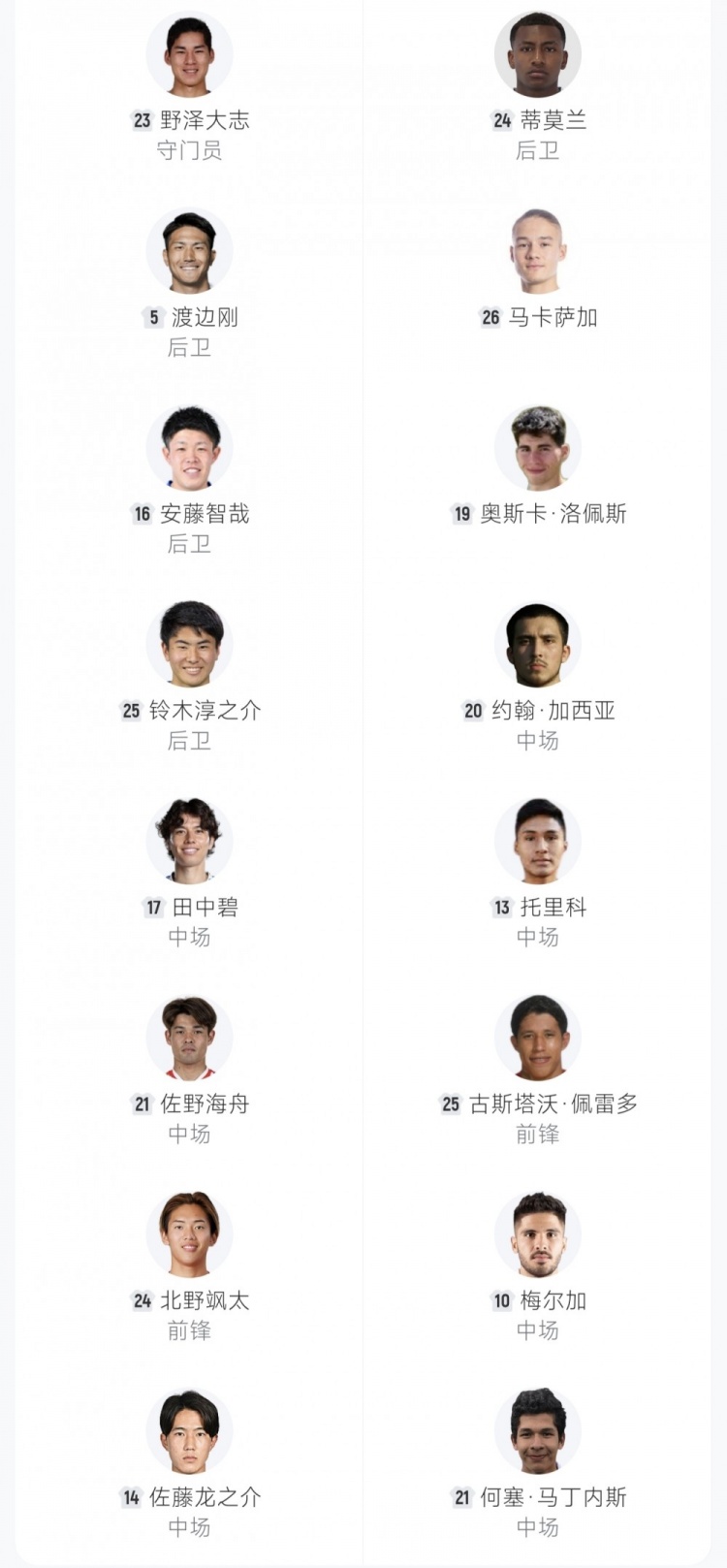View forward 古斯塔沃·佩雷多's profile
This screenshot has width=727, height=1568.
click(538, 1039)
